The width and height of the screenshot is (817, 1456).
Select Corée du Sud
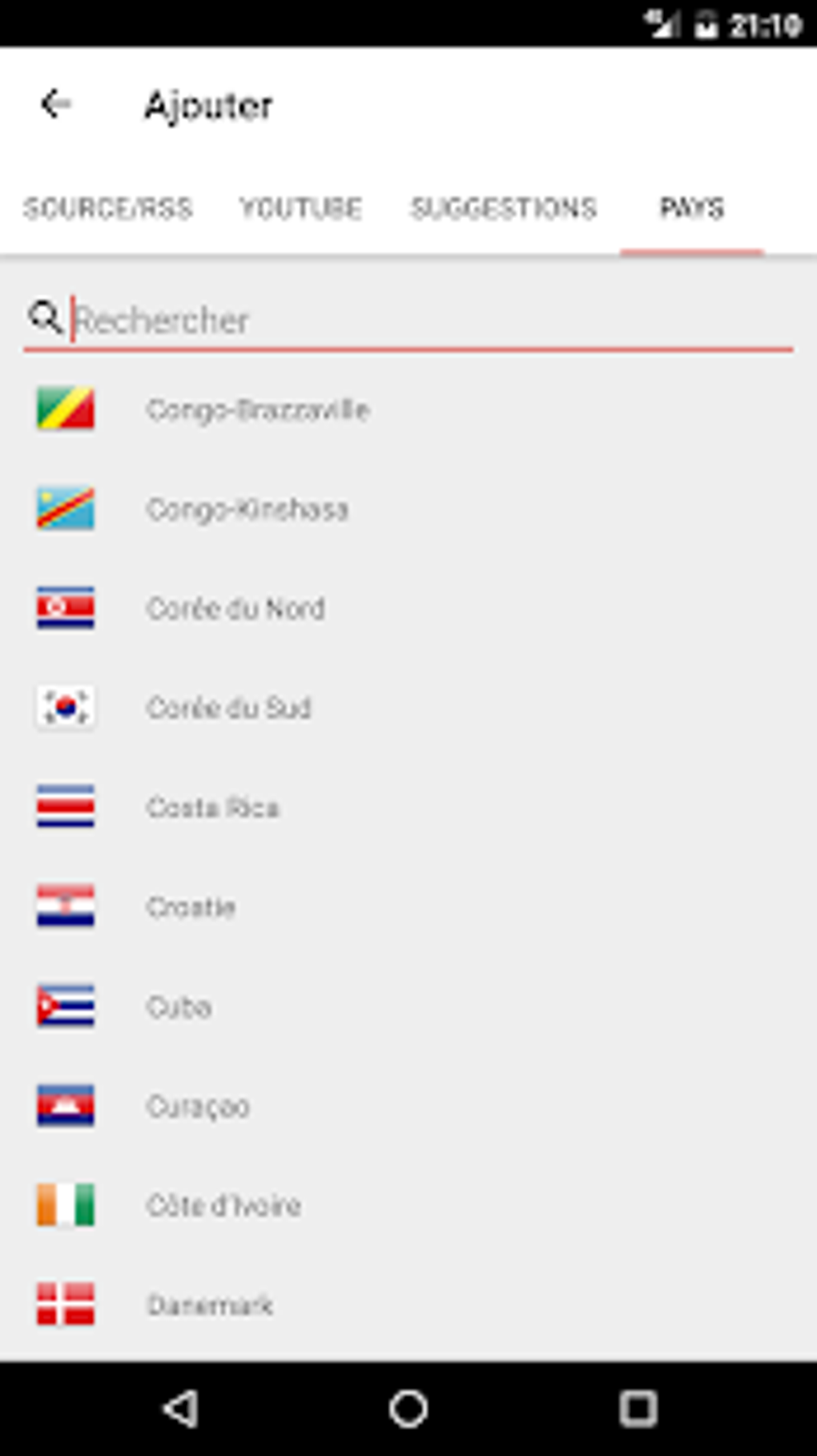[228, 708]
